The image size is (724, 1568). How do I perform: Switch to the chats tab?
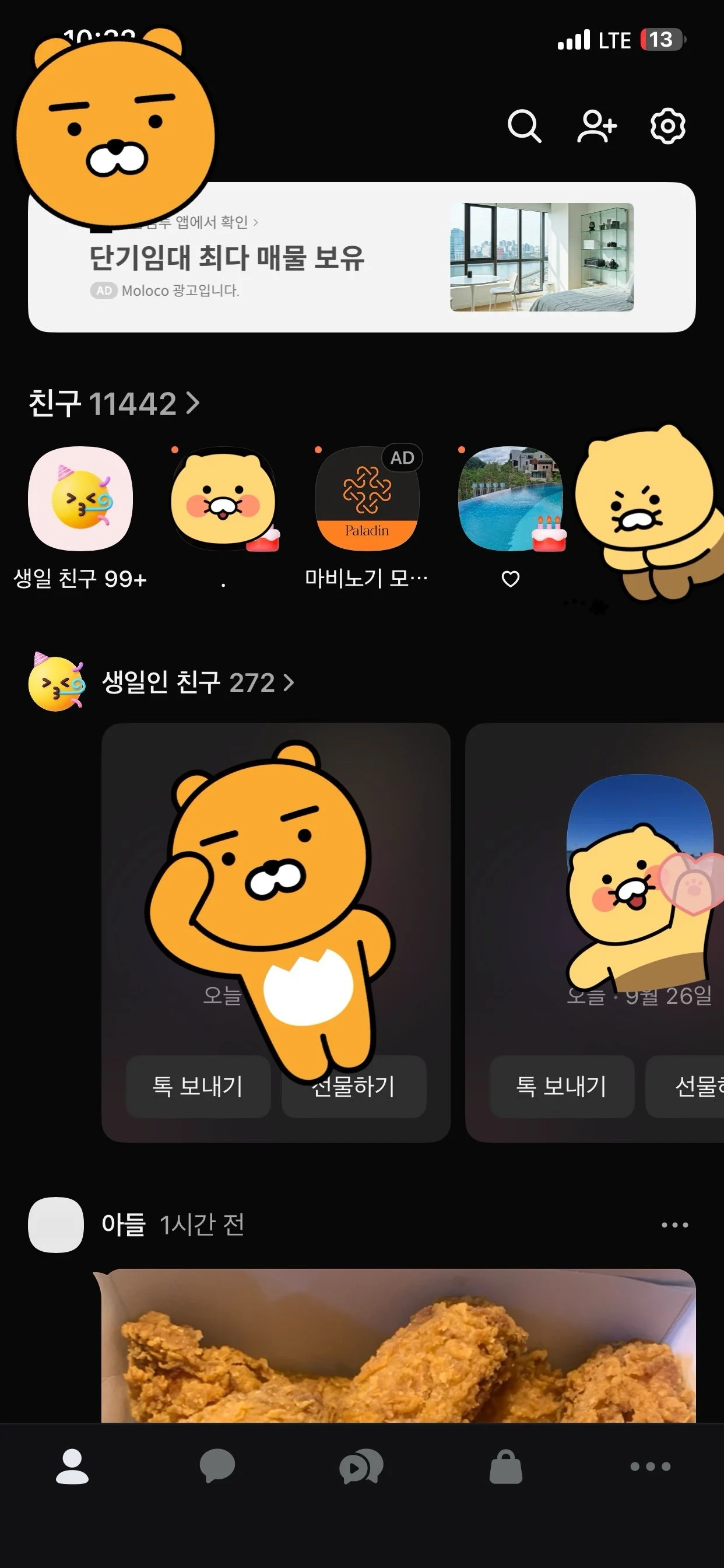[217, 1466]
